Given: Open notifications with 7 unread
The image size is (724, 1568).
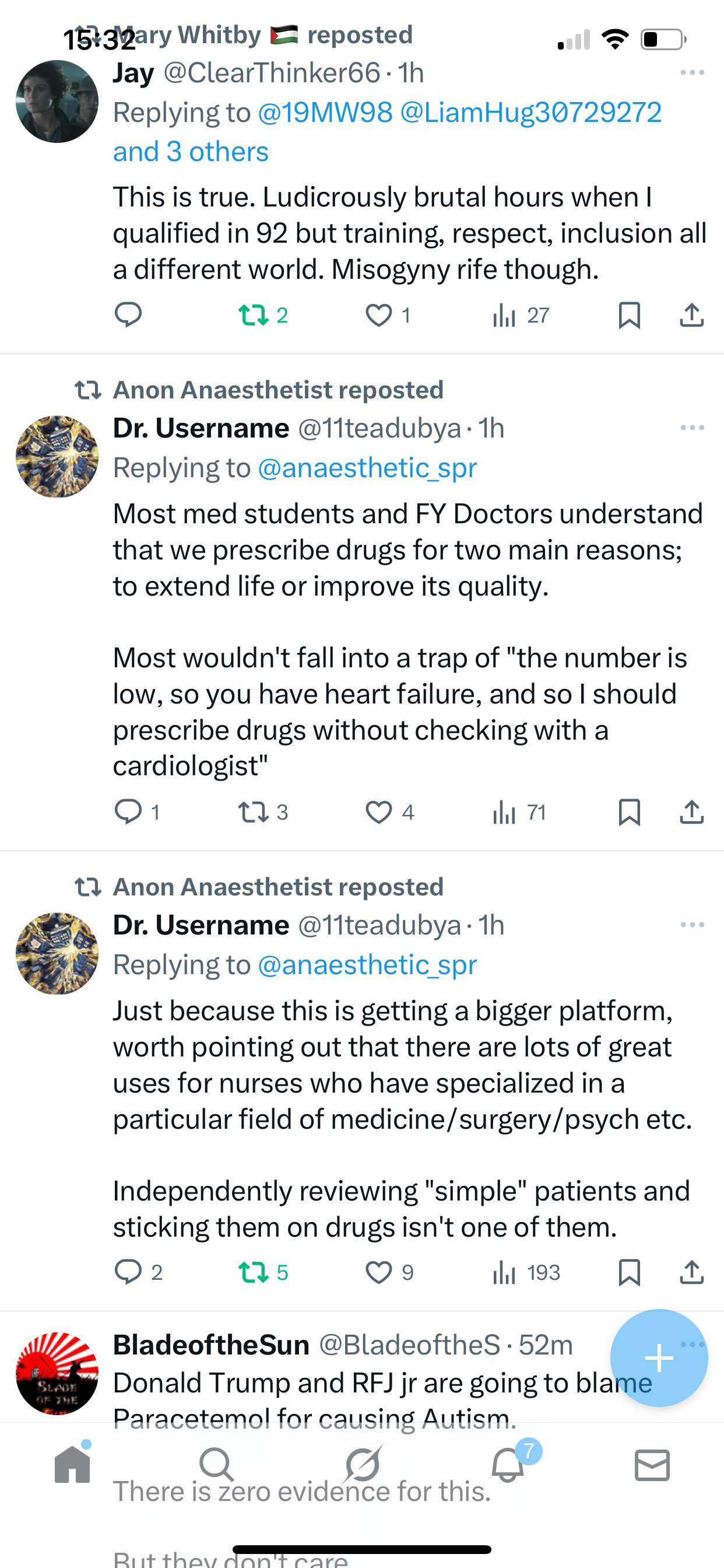Looking at the screenshot, I should coord(507,1465).
